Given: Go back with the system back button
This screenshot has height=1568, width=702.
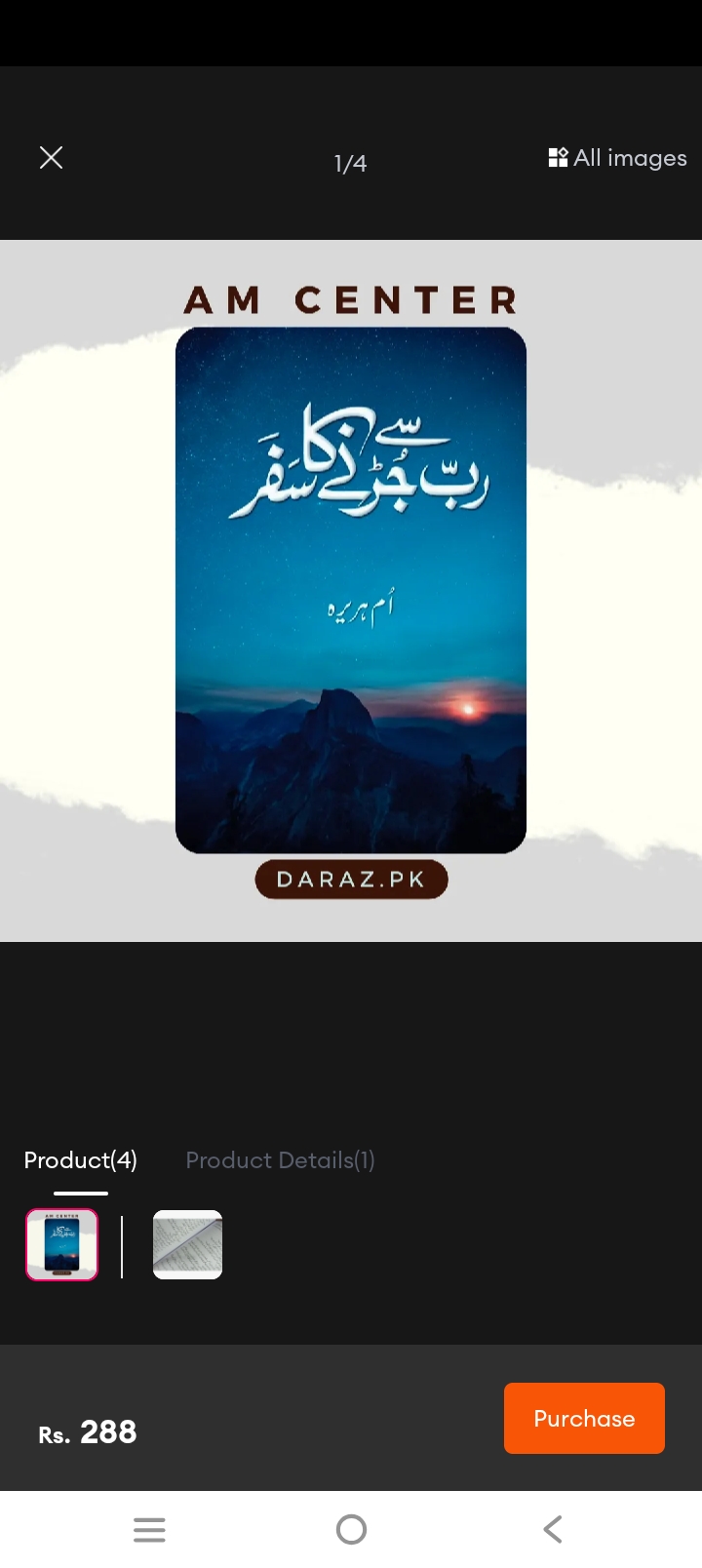Looking at the screenshot, I should (553, 1529).
